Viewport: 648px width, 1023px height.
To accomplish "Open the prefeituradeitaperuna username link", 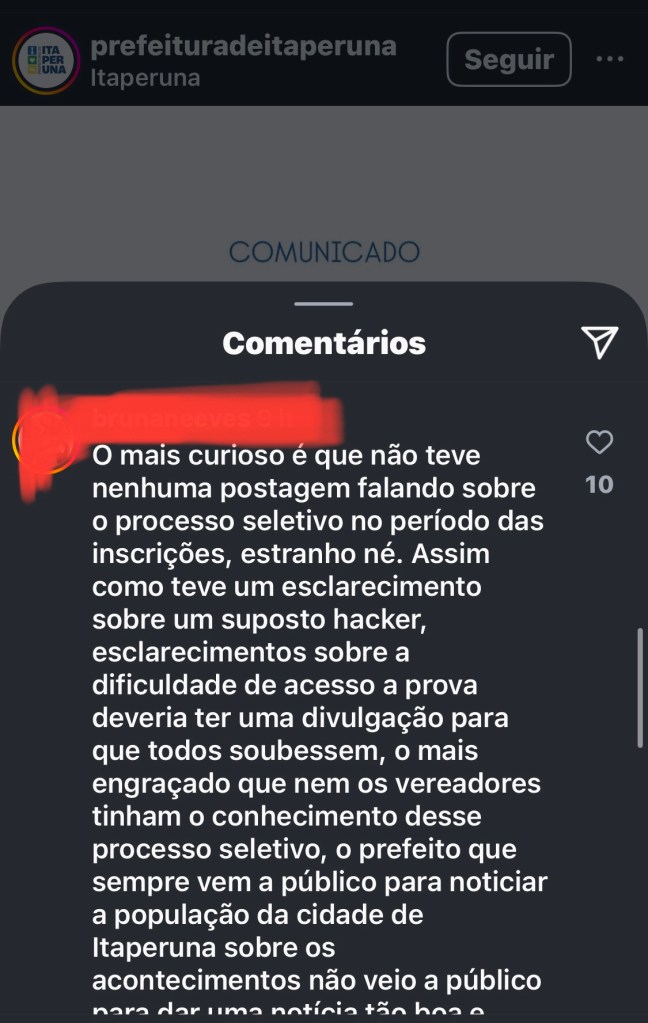I will click(x=243, y=46).
